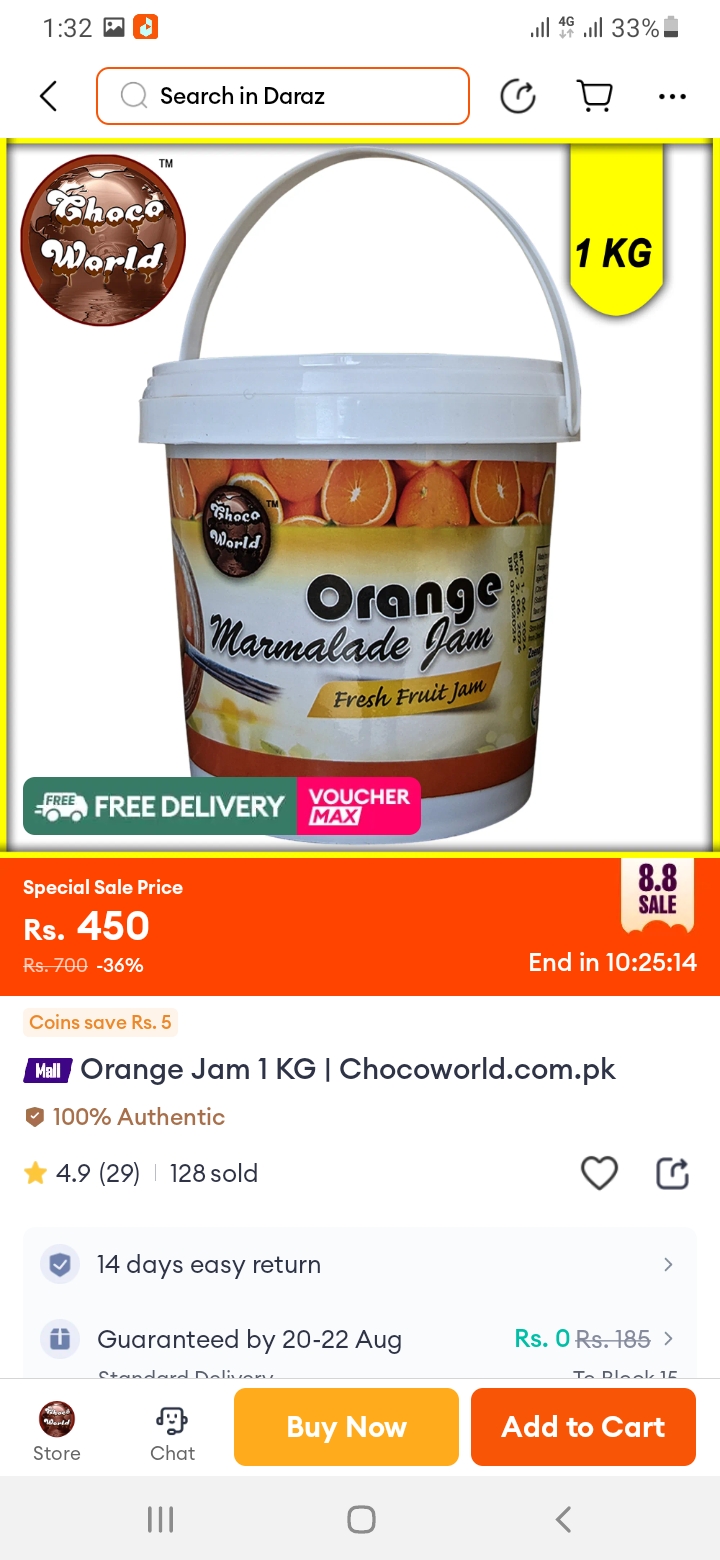Open the system recent apps view

160,1520
